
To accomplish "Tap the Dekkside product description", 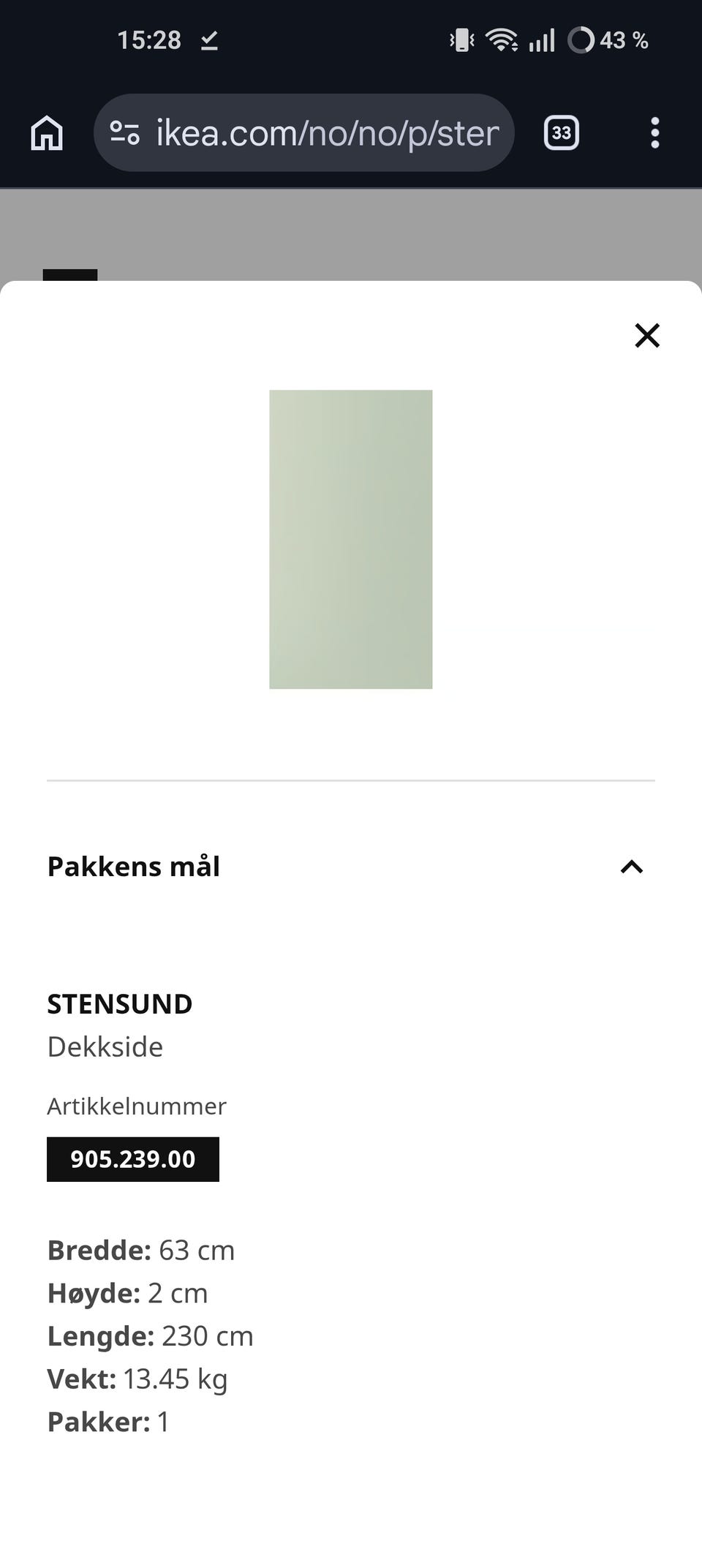I will [x=105, y=1047].
